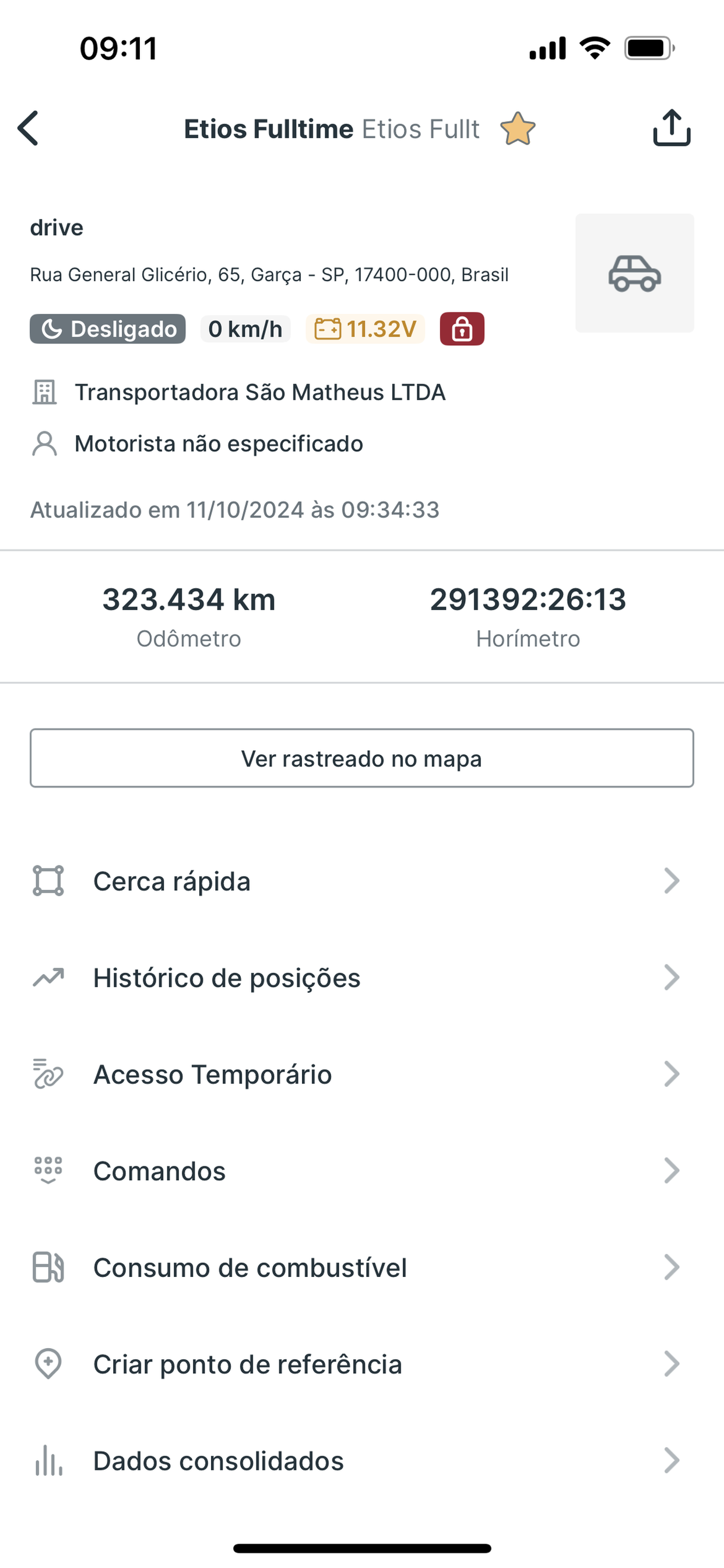Select Criar ponto de referência
724x1568 pixels.
(x=362, y=1364)
